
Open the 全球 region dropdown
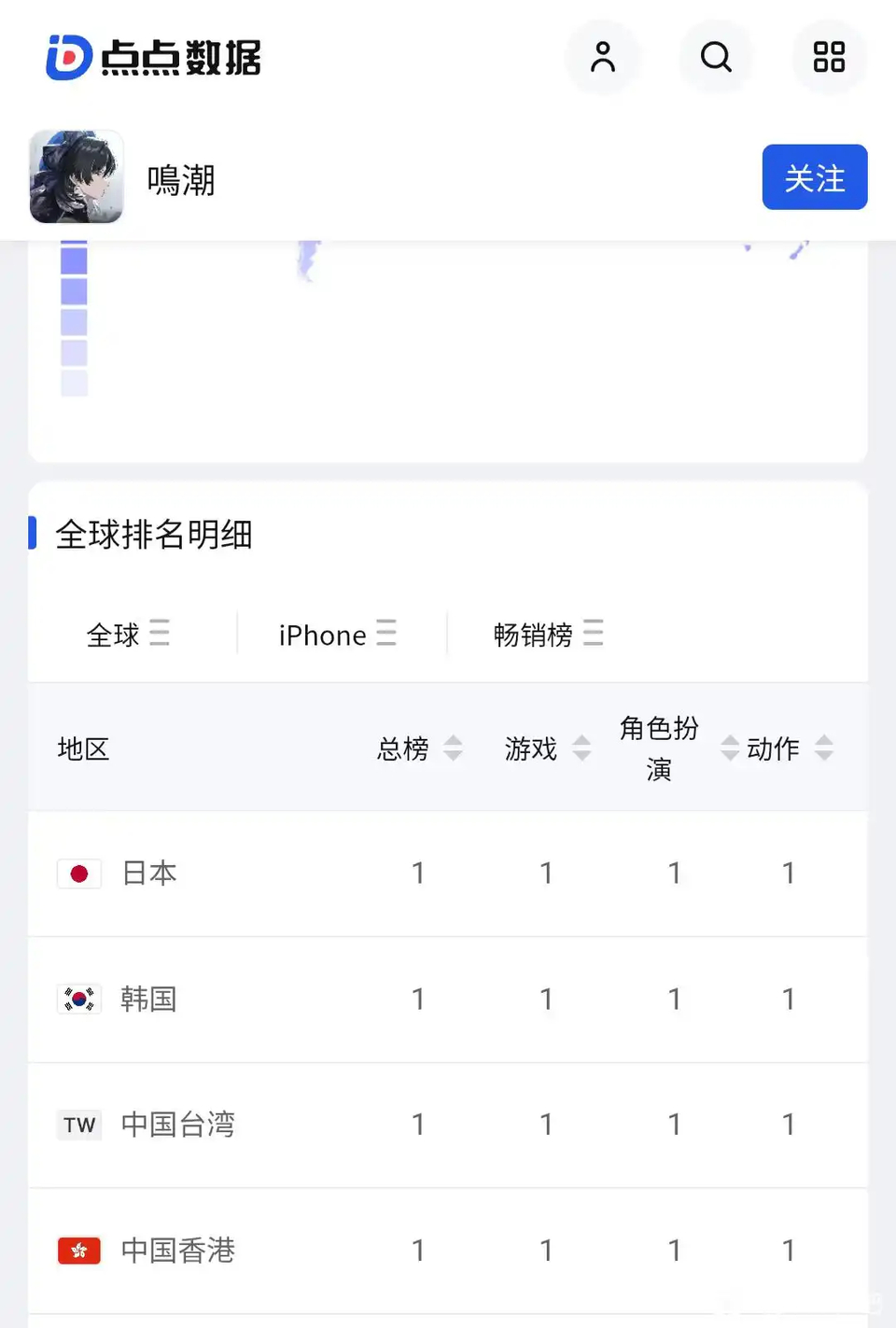(128, 635)
